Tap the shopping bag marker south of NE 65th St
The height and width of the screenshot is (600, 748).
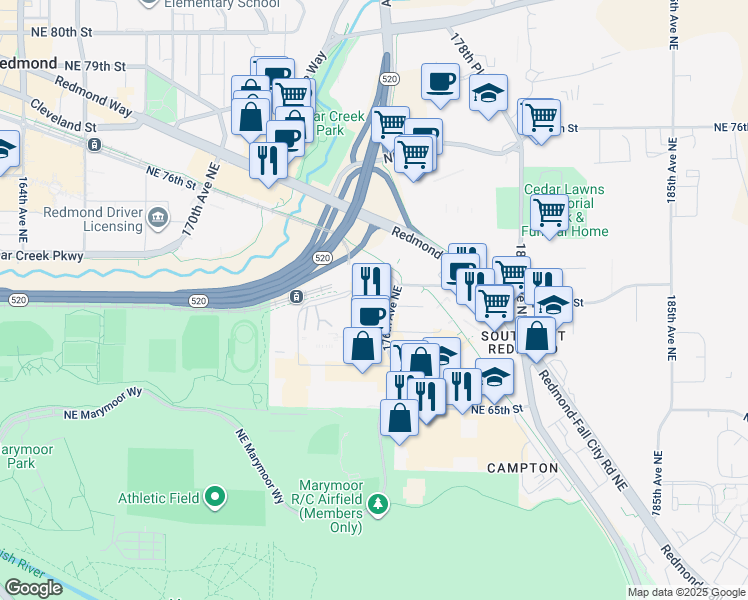[x=399, y=419]
